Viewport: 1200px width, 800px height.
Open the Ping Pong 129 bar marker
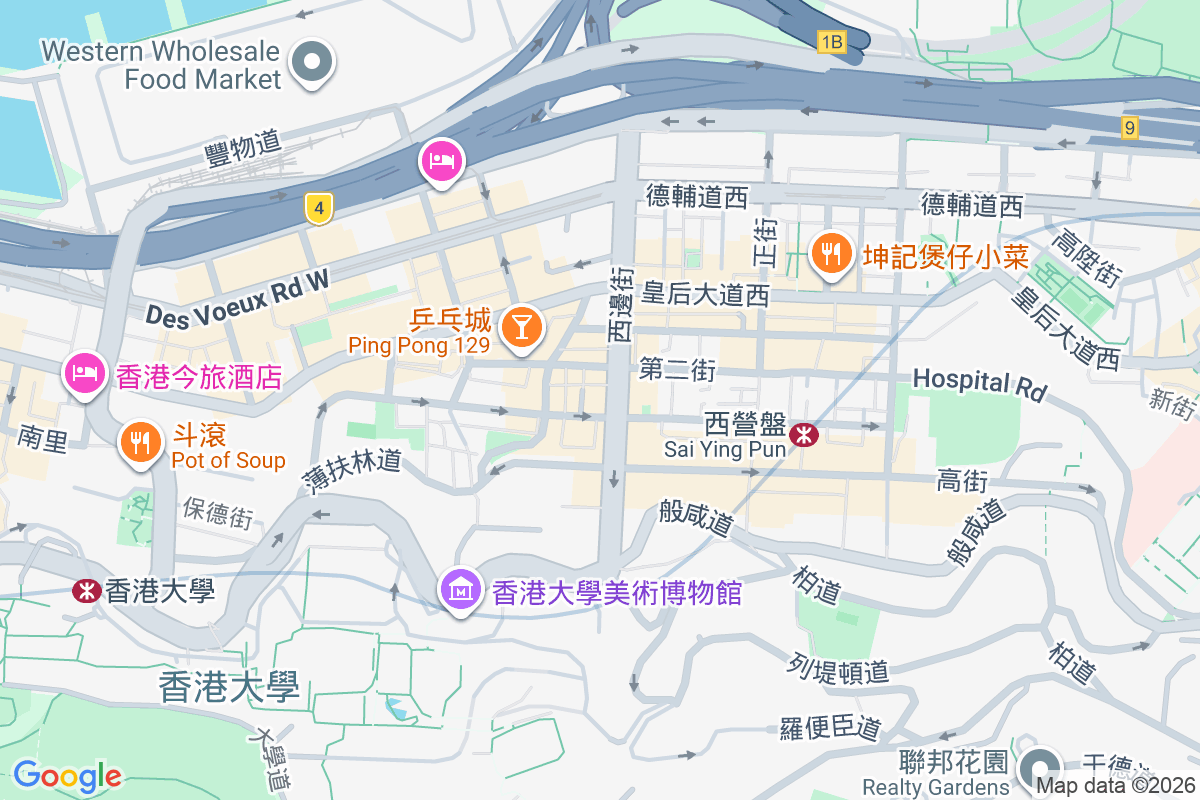[x=520, y=326]
